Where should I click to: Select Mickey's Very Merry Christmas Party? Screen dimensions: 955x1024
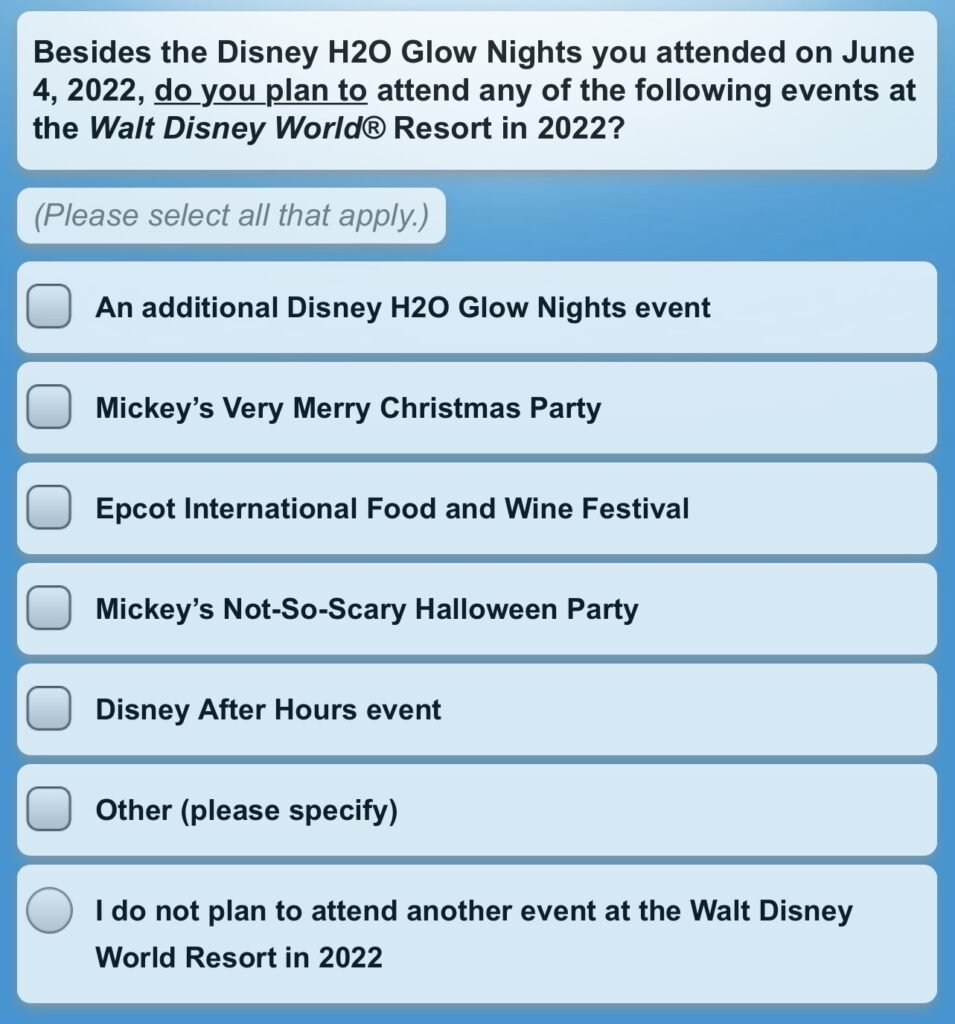[48, 408]
